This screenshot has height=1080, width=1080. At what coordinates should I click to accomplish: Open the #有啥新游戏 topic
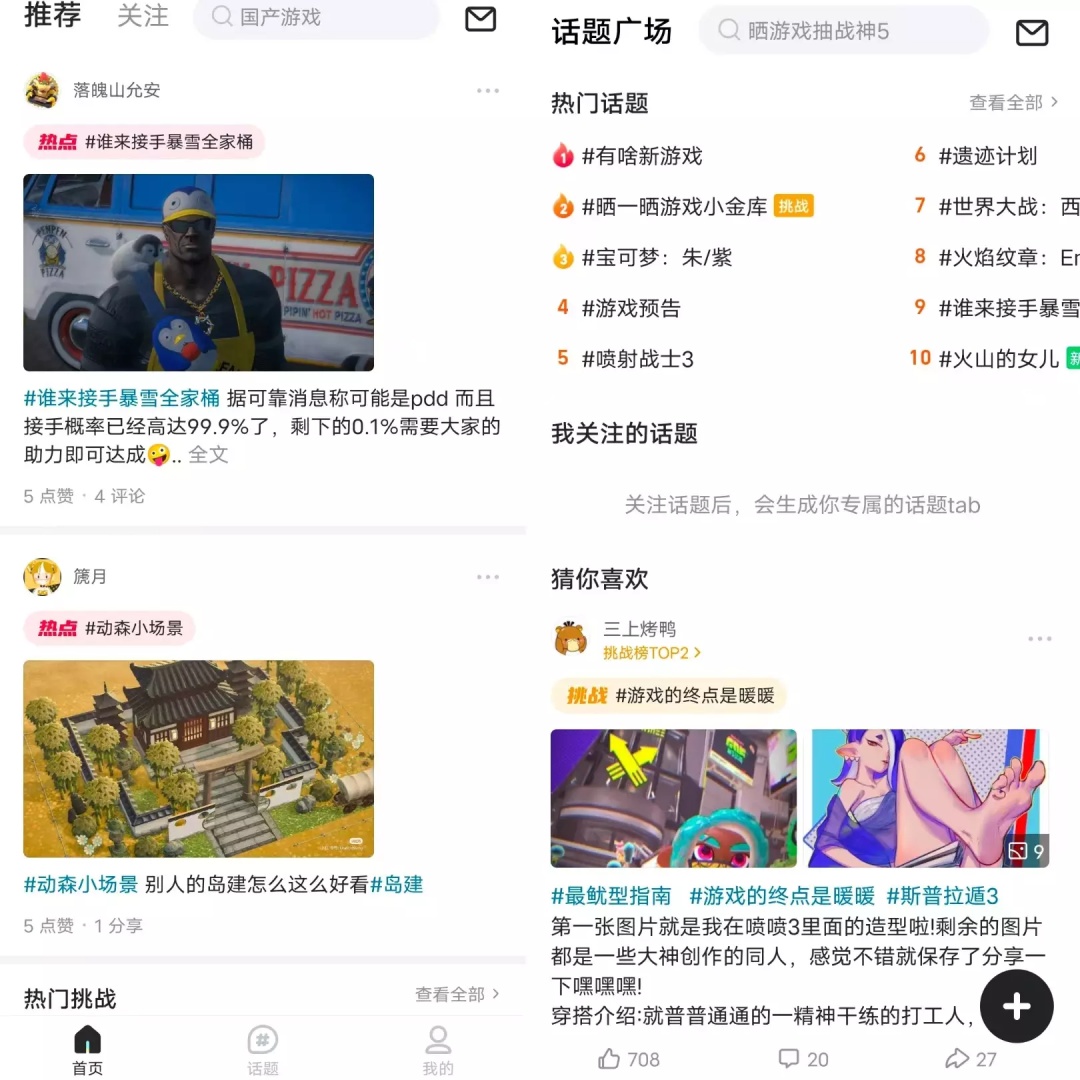[x=641, y=156]
